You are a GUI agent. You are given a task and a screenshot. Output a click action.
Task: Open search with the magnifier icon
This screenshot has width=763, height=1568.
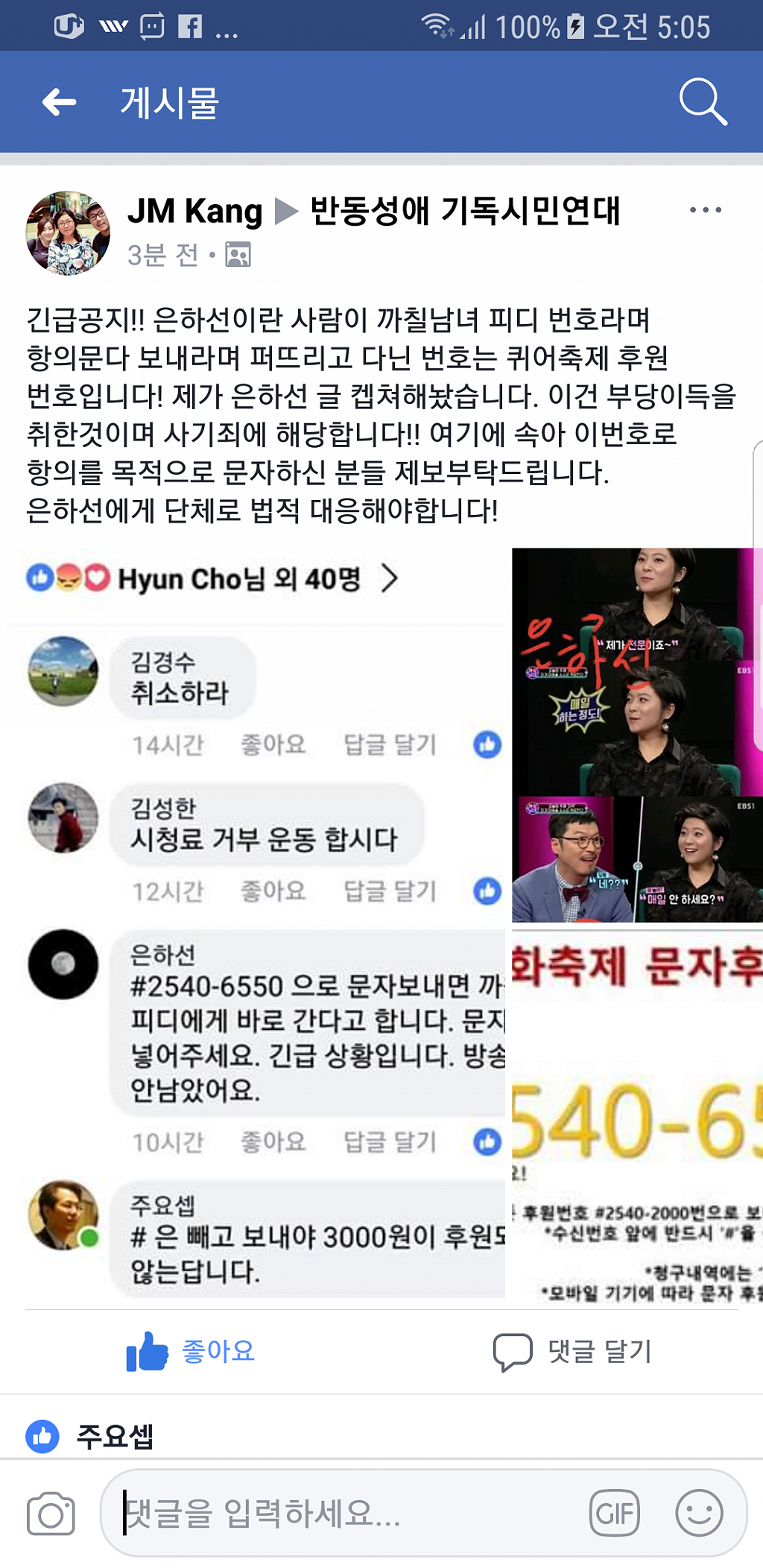coord(702,102)
